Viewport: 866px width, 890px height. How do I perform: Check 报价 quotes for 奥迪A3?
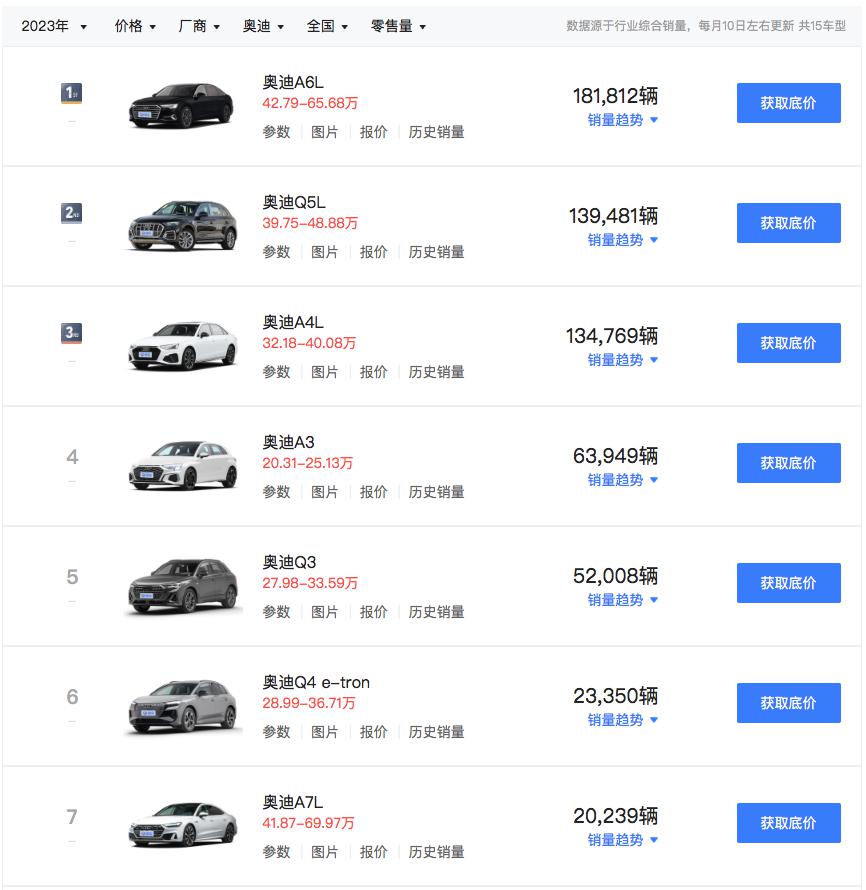pos(374,492)
